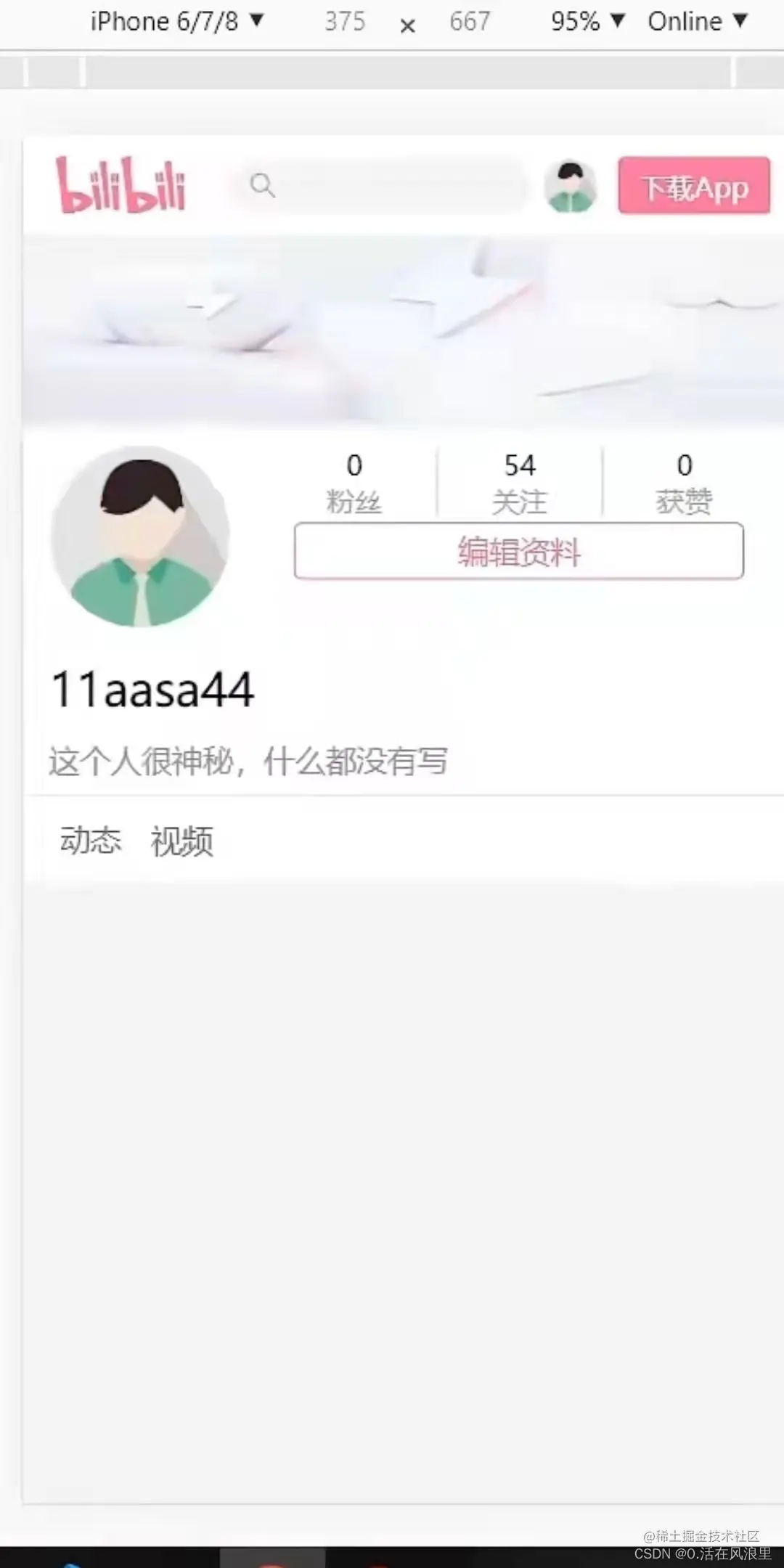The image size is (784, 1568).
Task: Open the 关注 following list
Action: pyautogui.click(x=520, y=483)
